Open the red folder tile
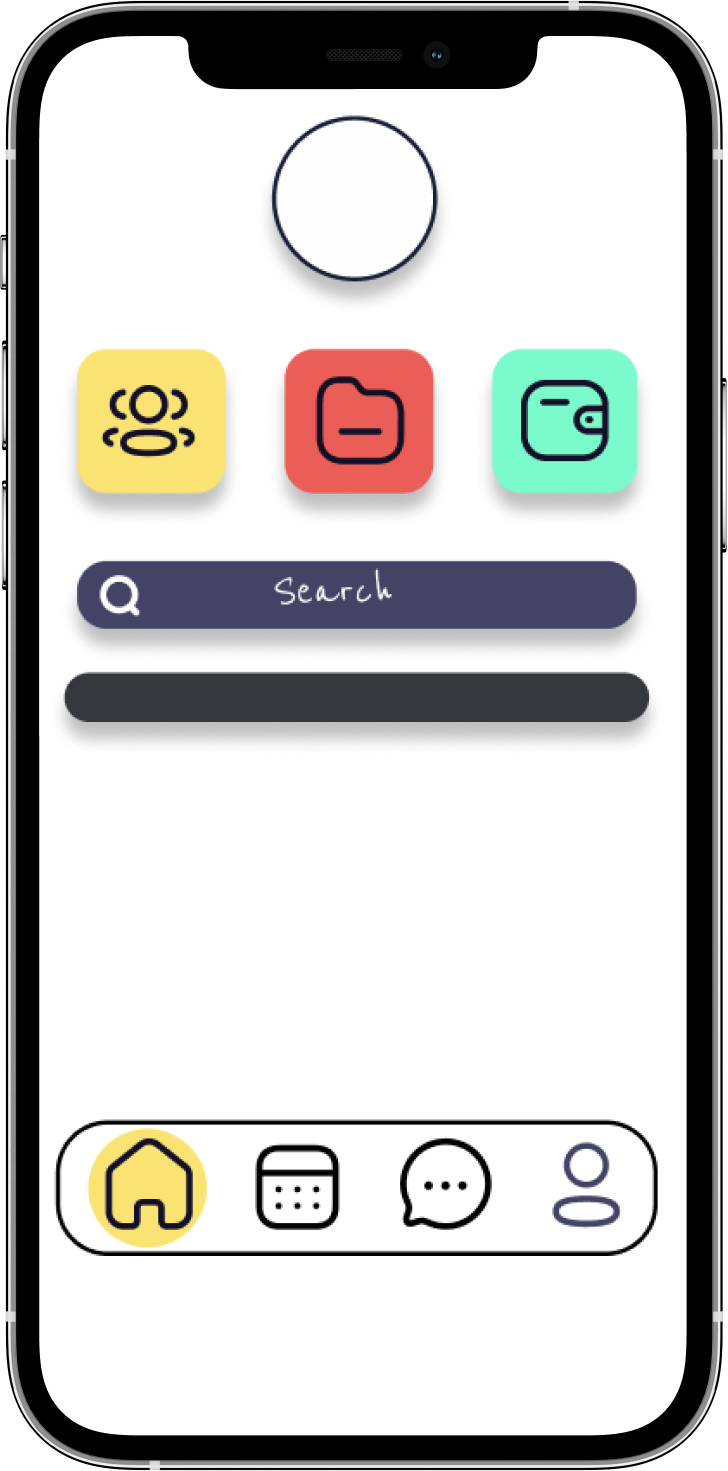The width and height of the screenshot is (728, 1471). tap(359, 421)
